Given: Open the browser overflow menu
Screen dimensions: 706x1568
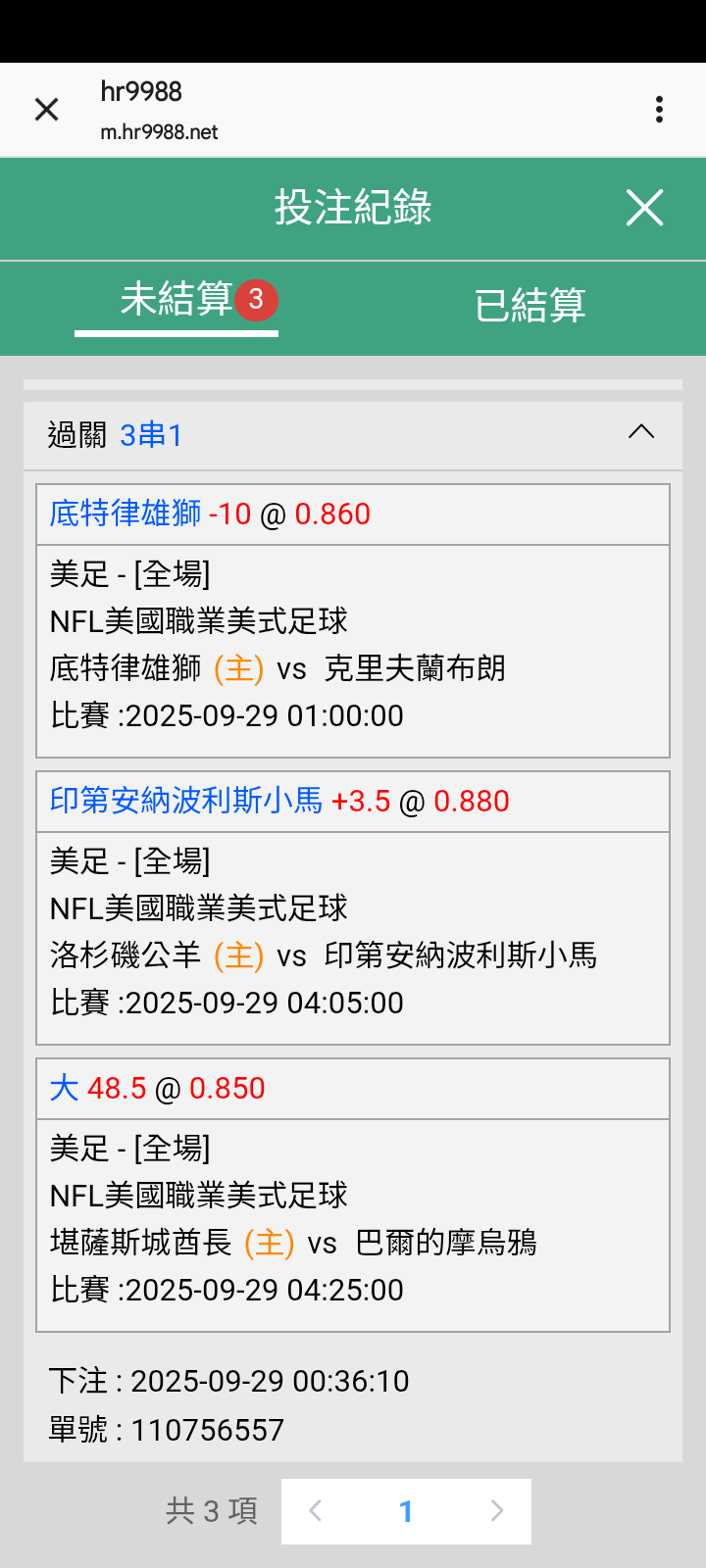Looking at the screenshot, I should (659, 110).
